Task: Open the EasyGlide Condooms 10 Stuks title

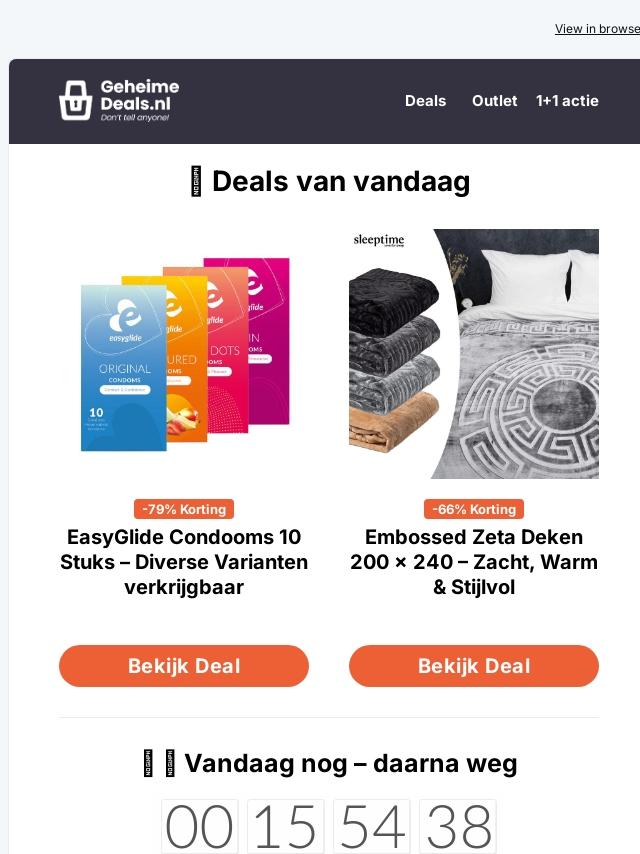Action: 184,562
